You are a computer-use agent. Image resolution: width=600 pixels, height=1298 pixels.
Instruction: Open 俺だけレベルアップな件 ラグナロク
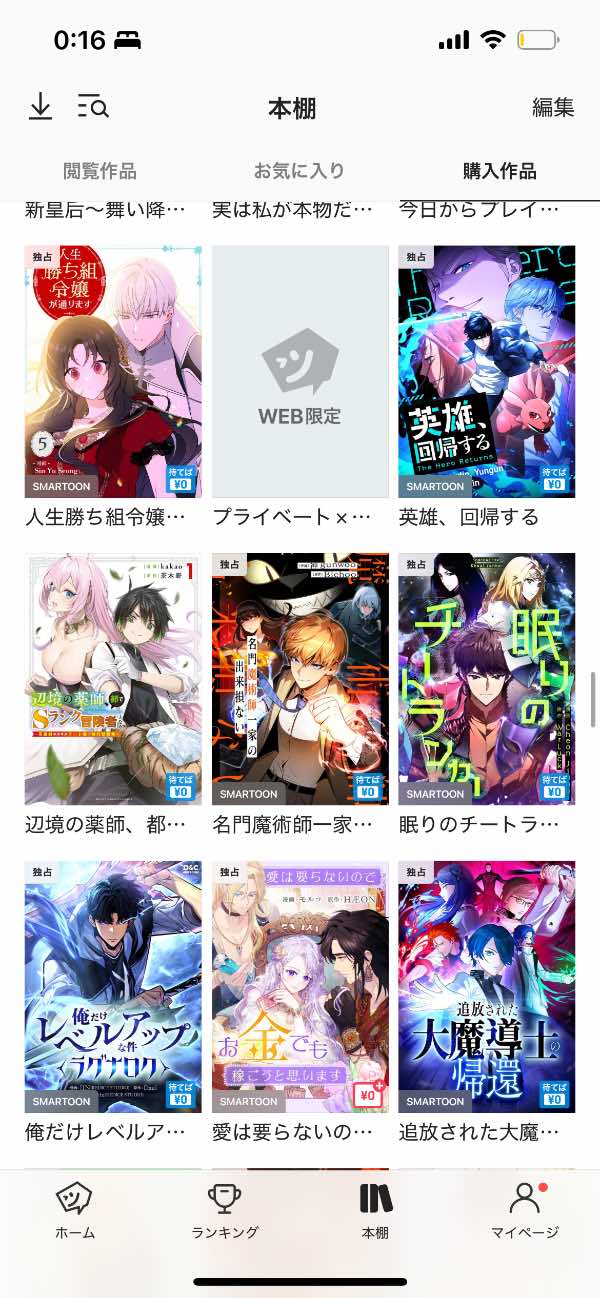click(x=112, y=986)
